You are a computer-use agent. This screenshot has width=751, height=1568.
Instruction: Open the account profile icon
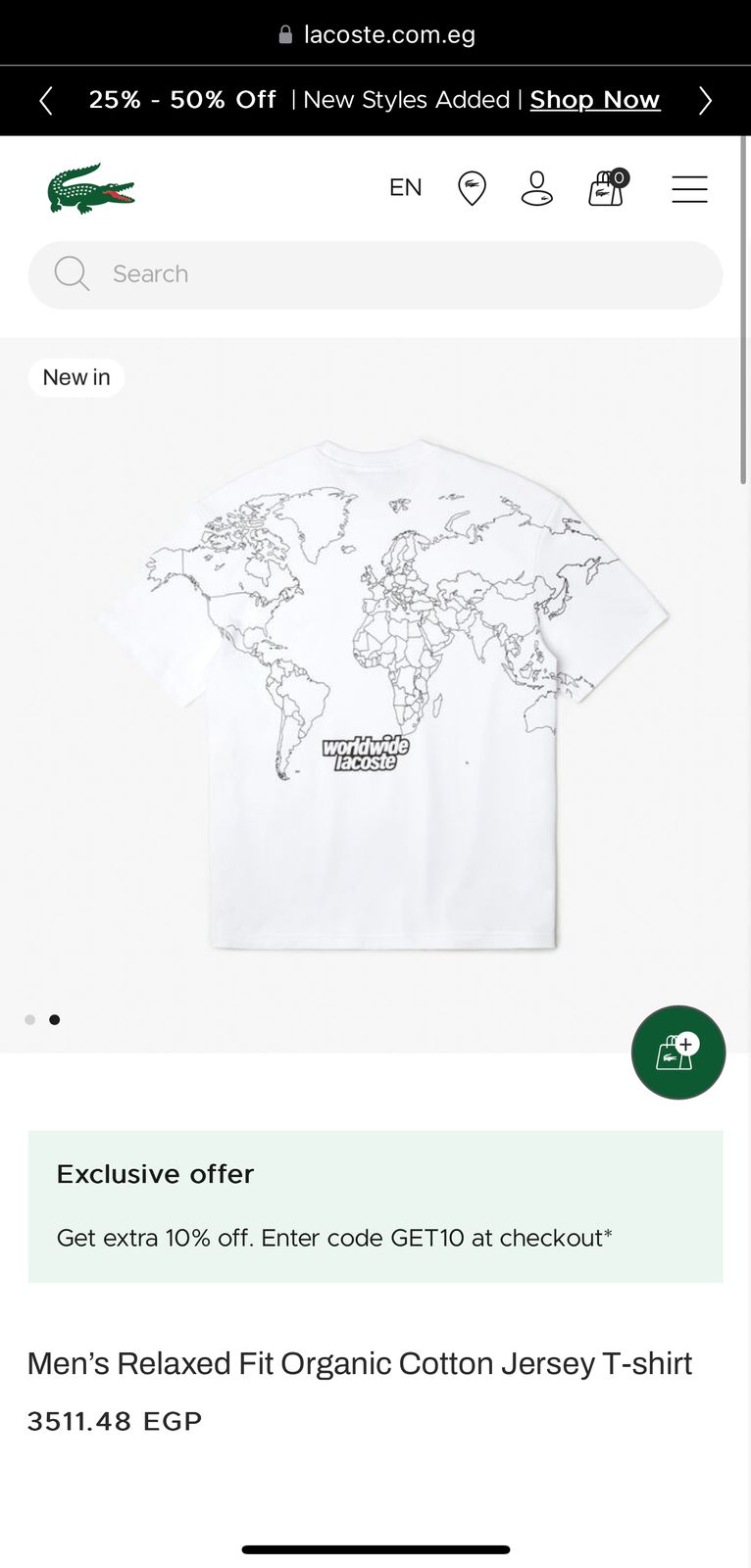click(x=536, y=188)
